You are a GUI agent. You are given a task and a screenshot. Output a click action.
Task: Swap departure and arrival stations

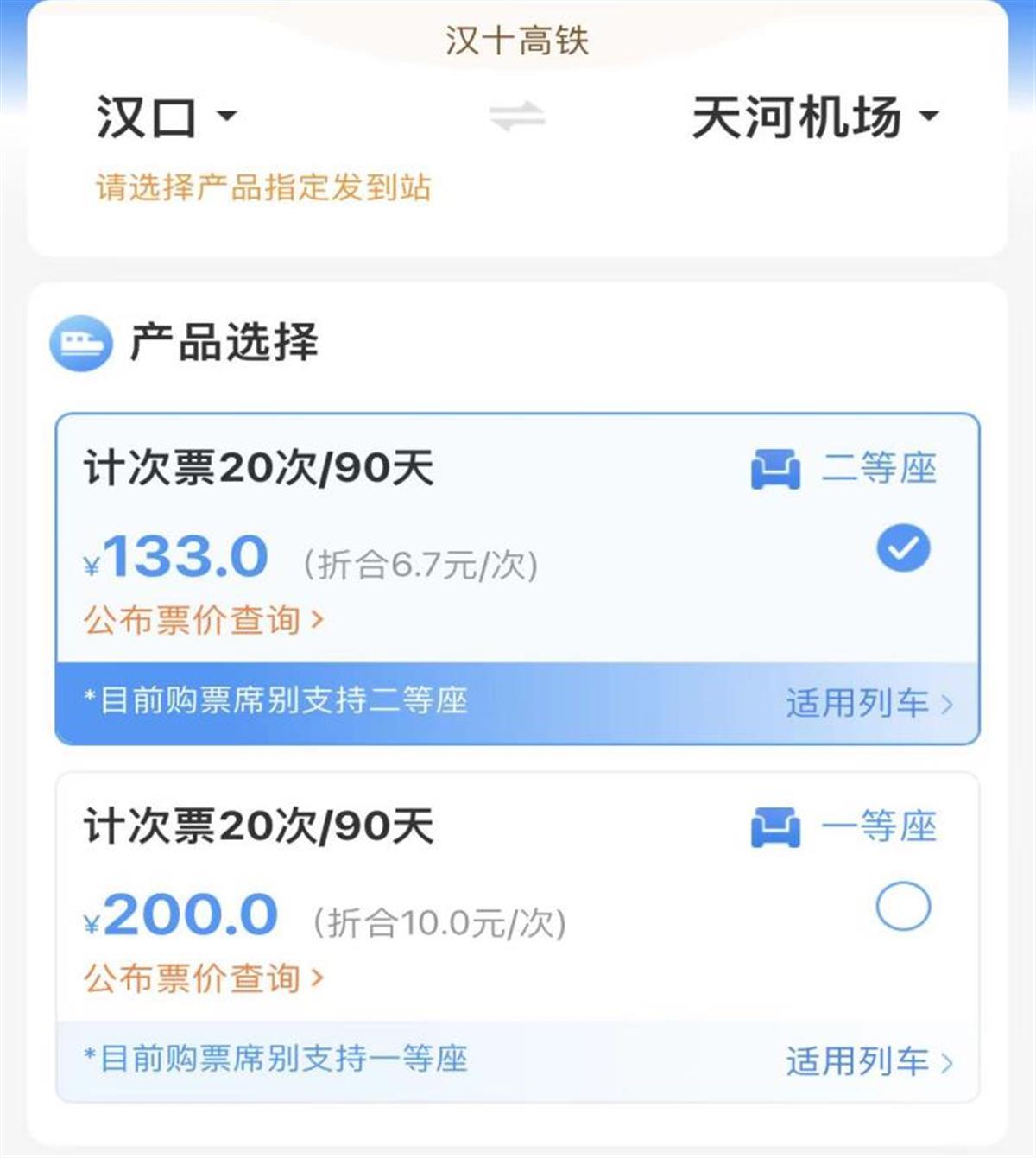tap(517, 117)
